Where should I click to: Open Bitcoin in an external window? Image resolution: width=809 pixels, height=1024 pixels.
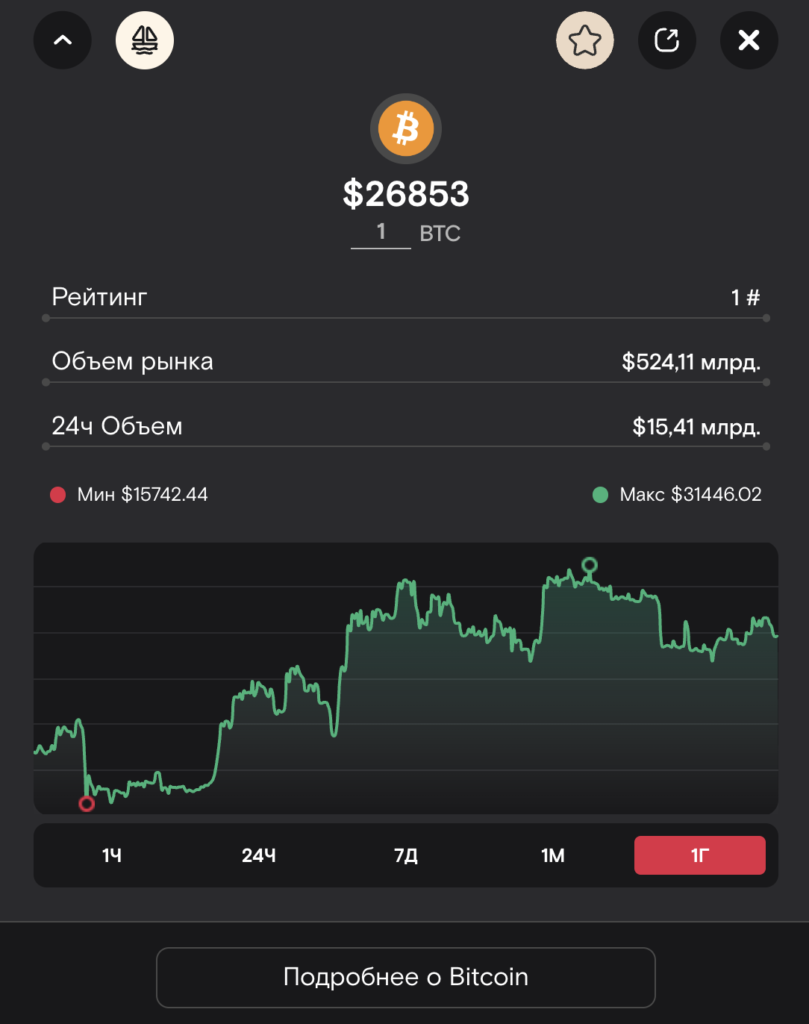pos(666,40)
